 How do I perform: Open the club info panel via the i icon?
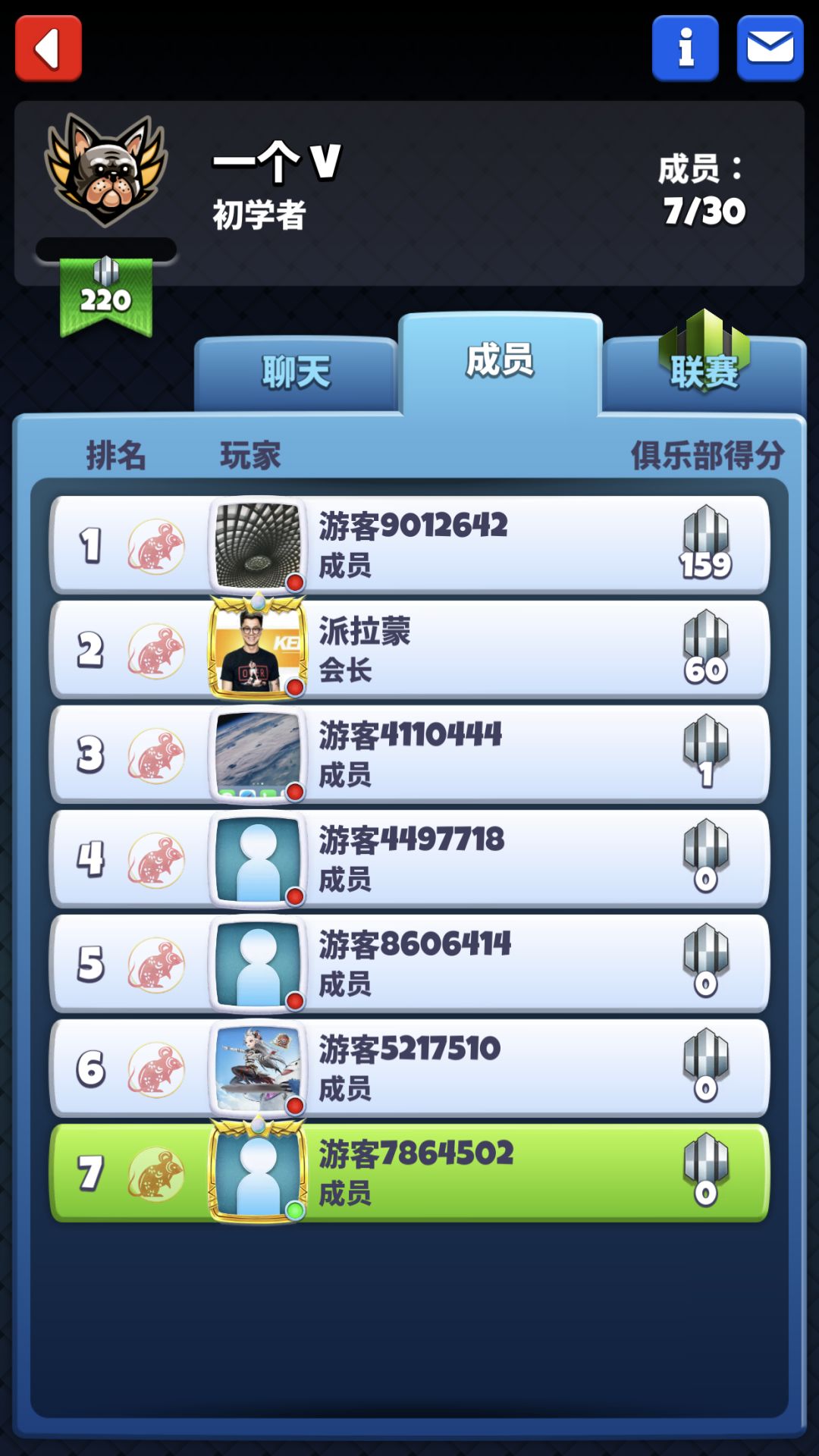pyautogui.click(x=685, y=48)
